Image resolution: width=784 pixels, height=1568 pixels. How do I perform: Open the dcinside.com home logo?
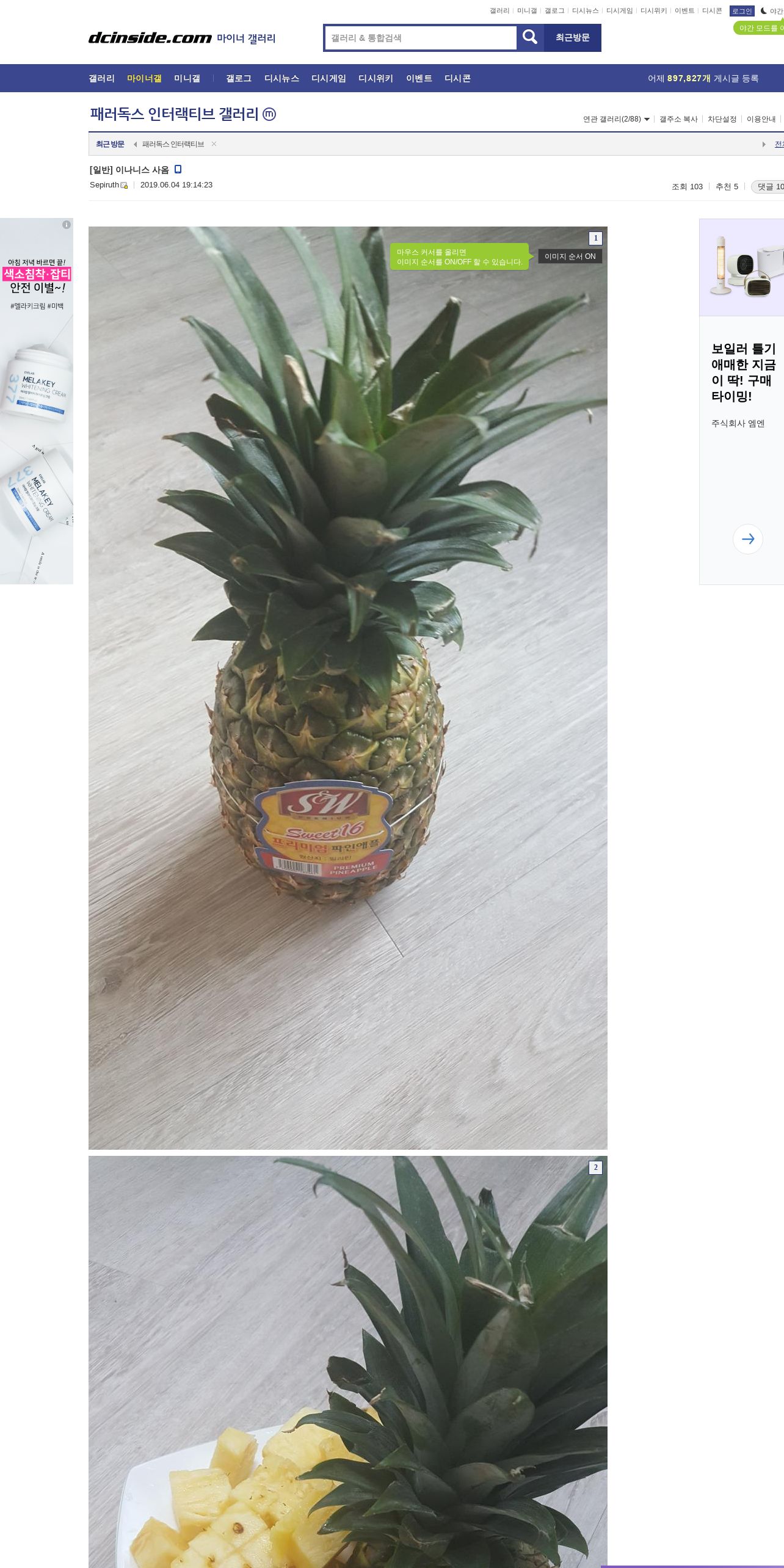point(150,38)
